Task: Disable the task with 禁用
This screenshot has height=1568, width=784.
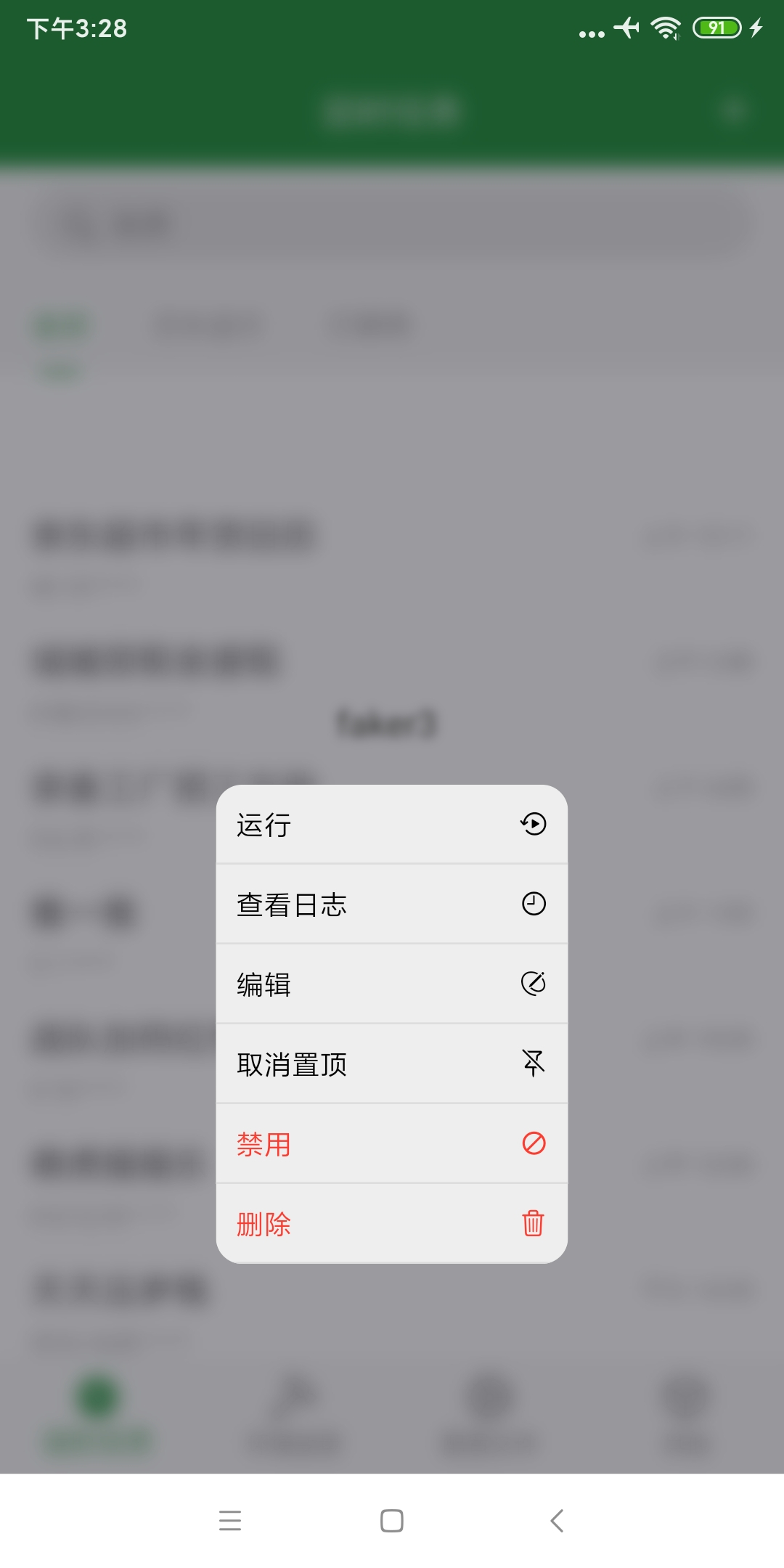Action: click(391, 1144)
